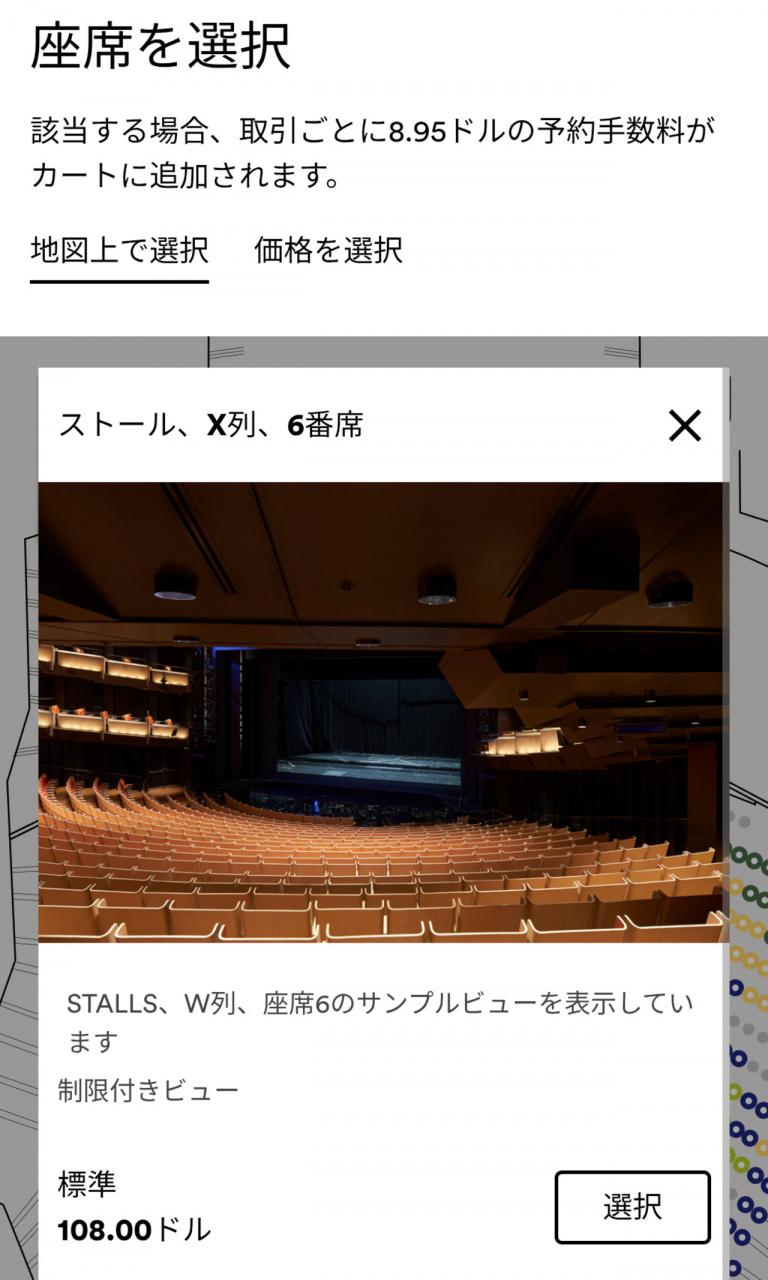Switch to the 地図上で選択 tab
Viewport: 768px width, 1280px height.
pos(119,249)
